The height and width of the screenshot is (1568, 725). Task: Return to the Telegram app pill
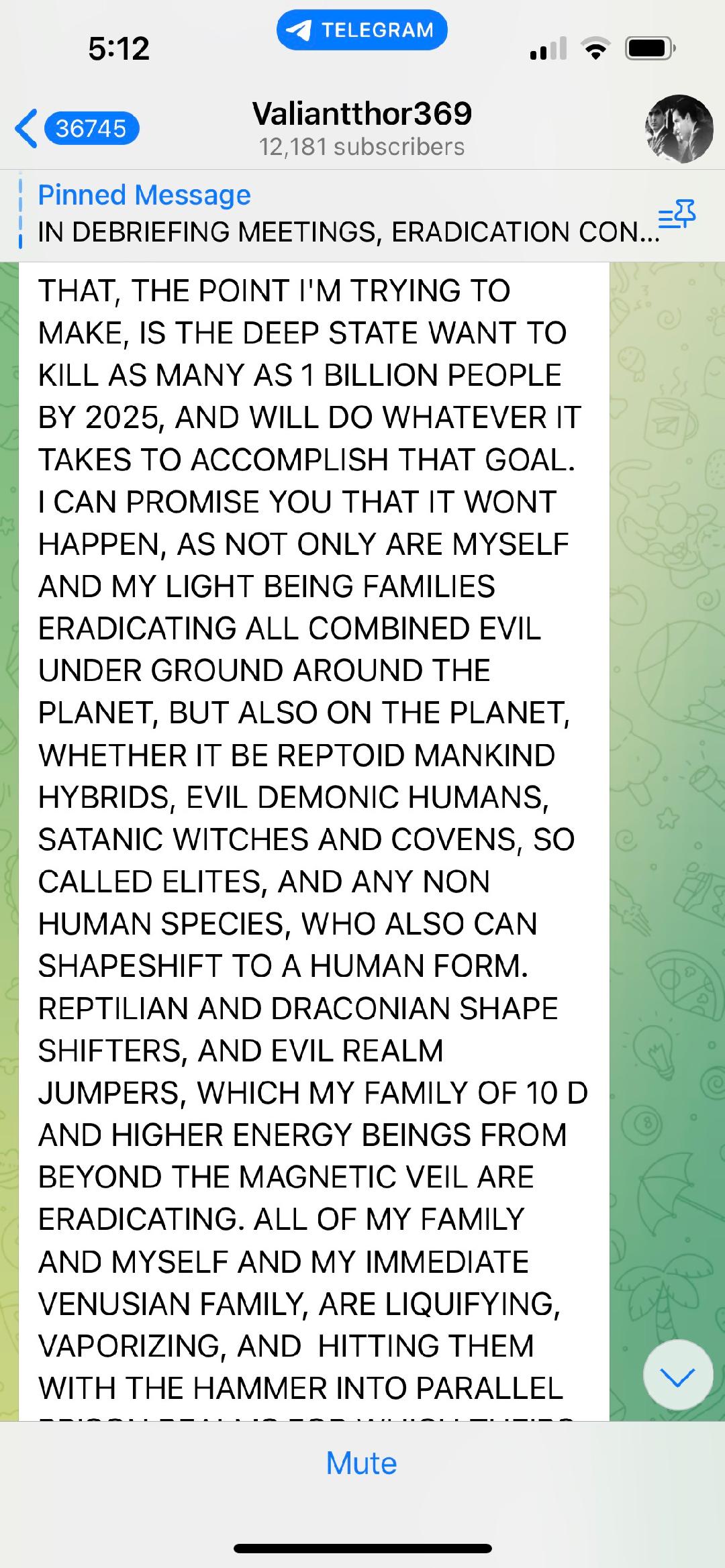coord(362,30)
